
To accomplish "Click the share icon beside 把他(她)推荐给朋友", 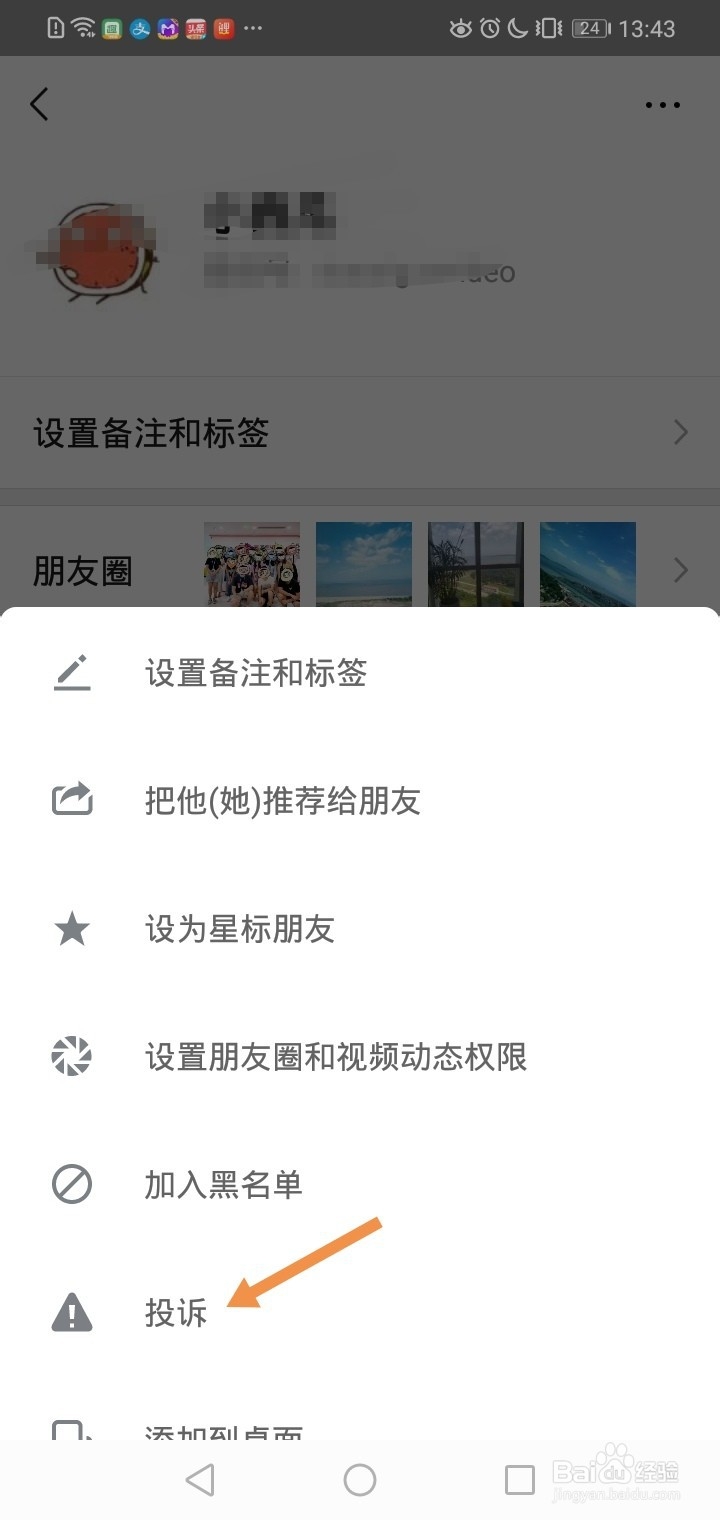I will [71, 800].
